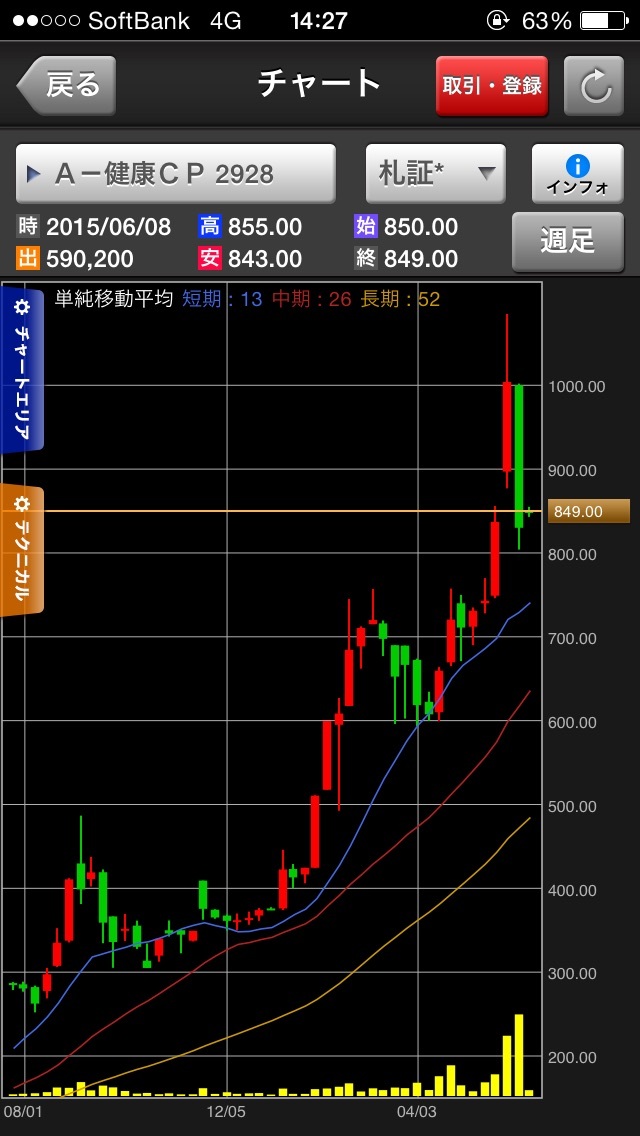Go back with the 戻る button
This screenshot has width=640, height=1136.
[x=67, y=84]
